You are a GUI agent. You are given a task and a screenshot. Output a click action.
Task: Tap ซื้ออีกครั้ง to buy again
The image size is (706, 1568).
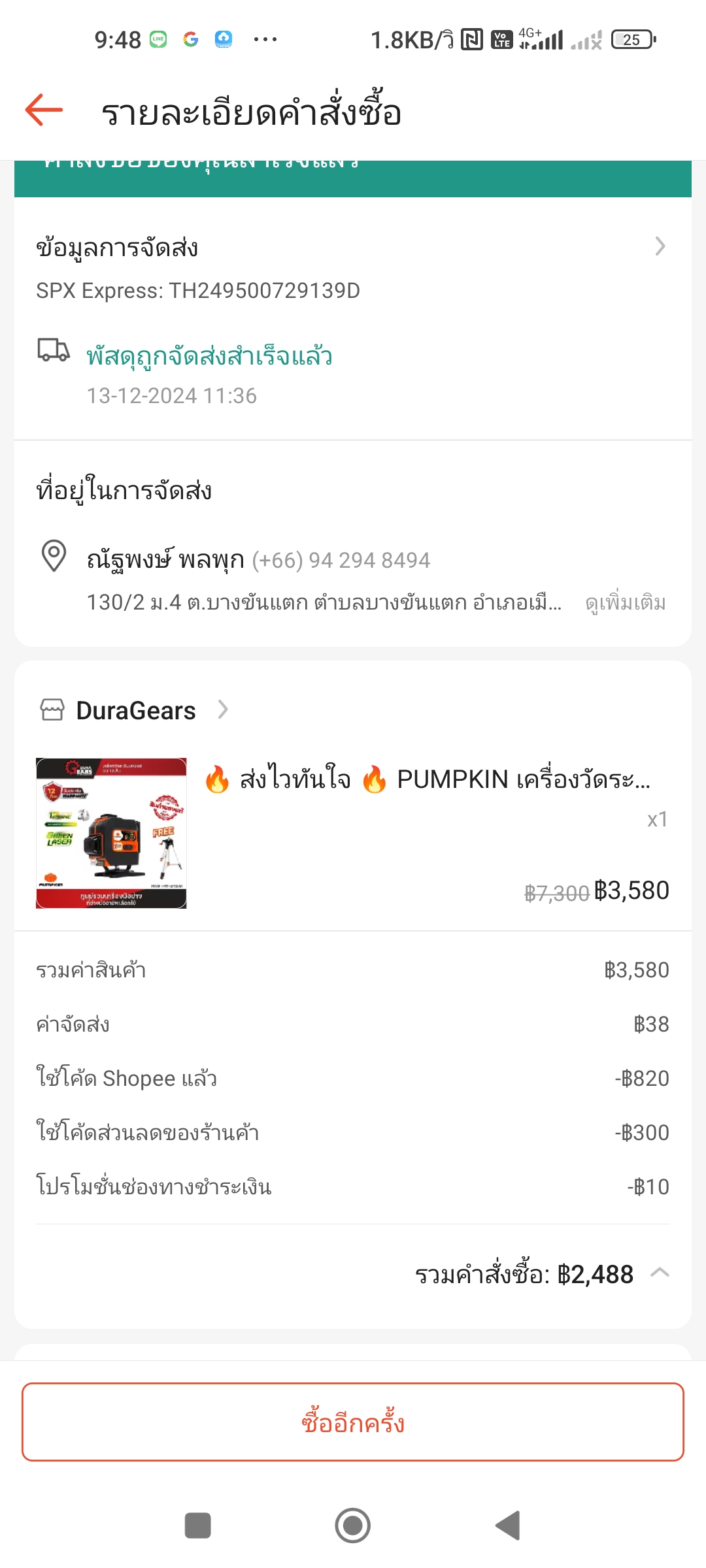coord(353,1422)
